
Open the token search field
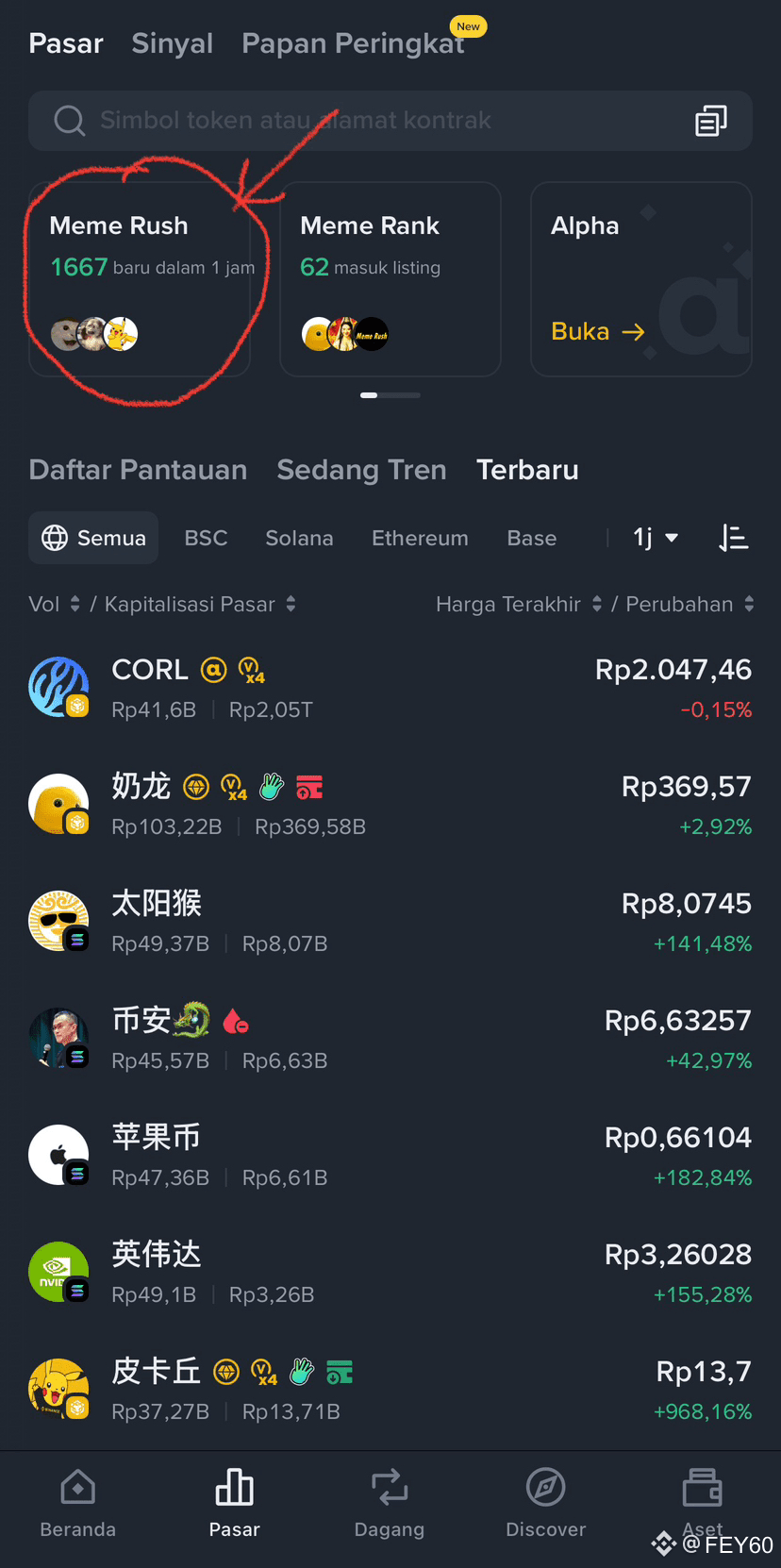click(358, 121)
